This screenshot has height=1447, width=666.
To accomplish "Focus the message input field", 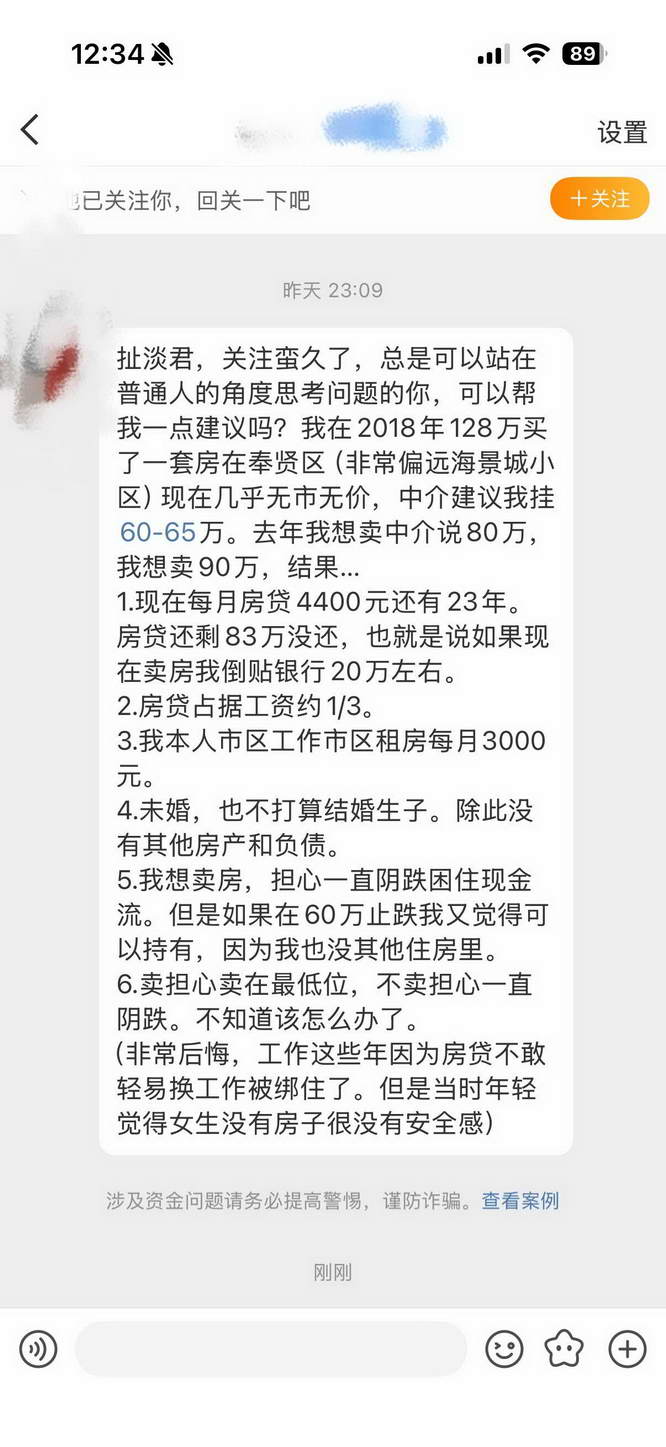I will [x=270, y=1350].
